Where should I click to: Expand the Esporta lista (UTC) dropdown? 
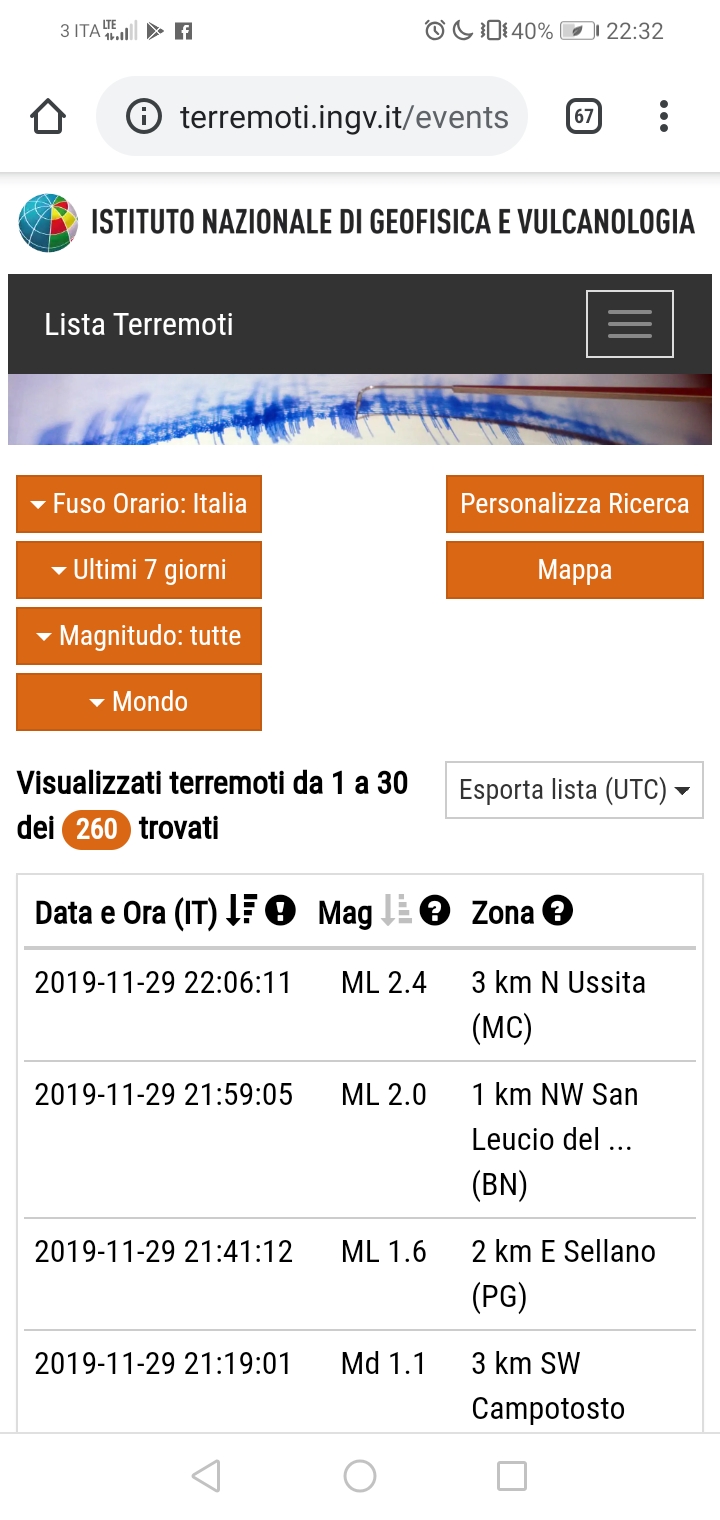click(x=574, y=790)
